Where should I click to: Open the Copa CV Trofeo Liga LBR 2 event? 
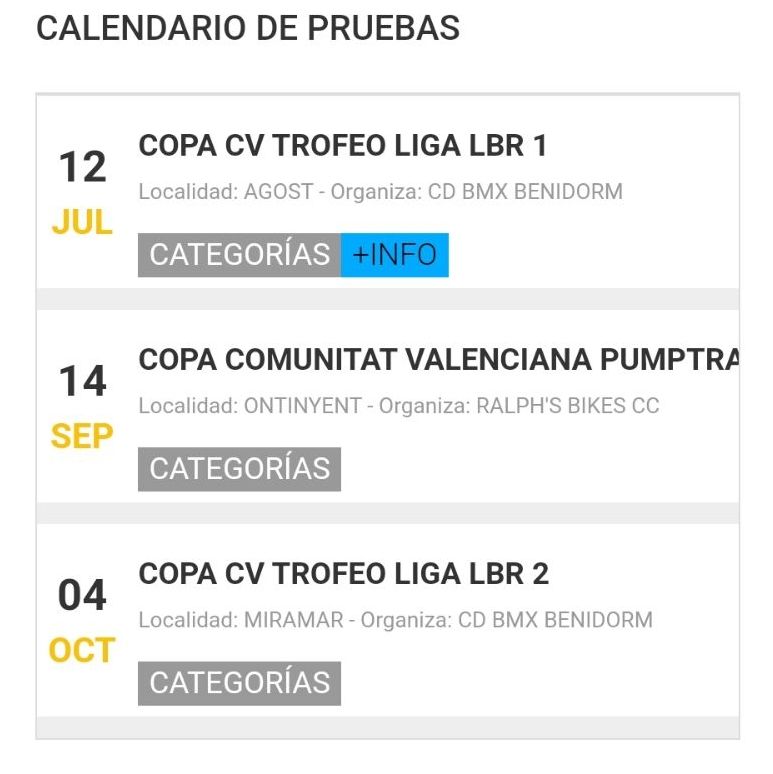343,574
